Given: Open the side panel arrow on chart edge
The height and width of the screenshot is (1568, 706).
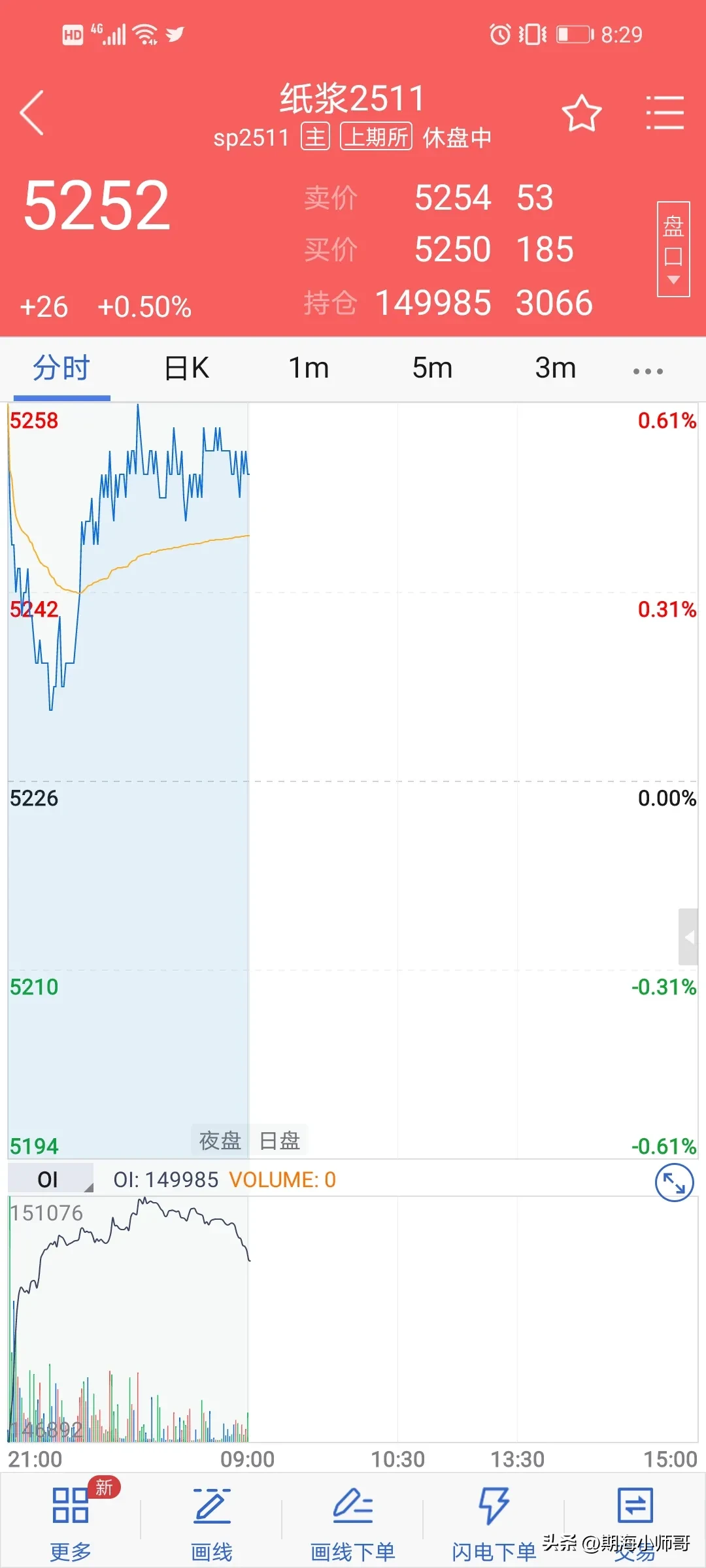Looking at the screenshot, I should (x=688, y=937).
